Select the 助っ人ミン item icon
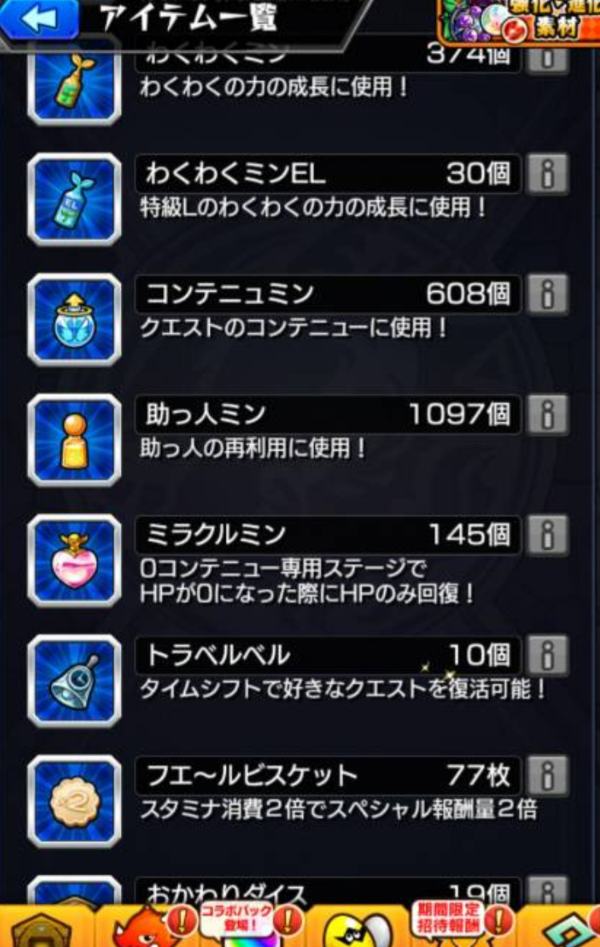The height and width of the screenshot is (947, 600). pos(74,440)
